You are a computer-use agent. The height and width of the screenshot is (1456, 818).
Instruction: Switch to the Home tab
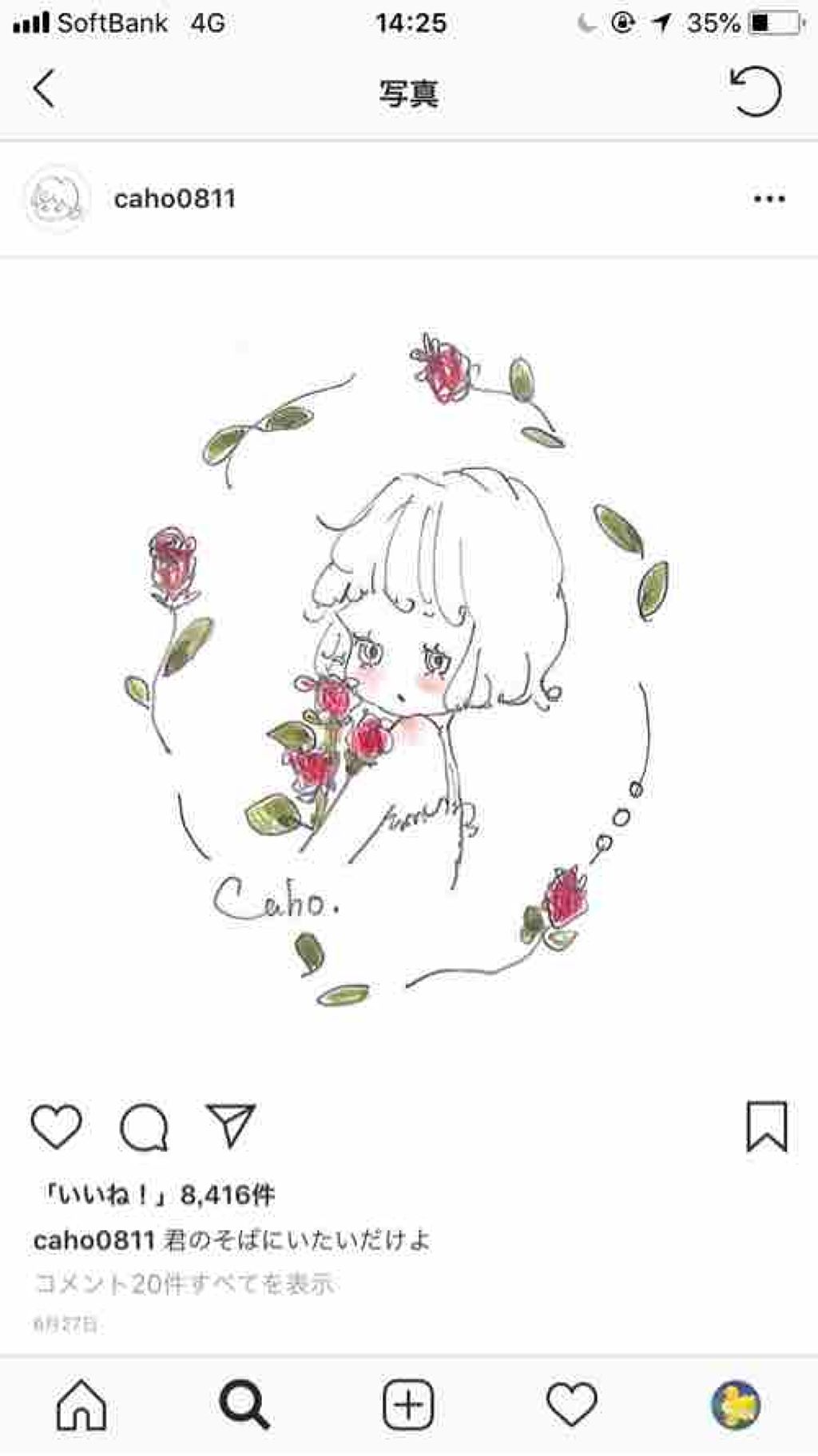pyautogui.click(x=81, y=1405)
